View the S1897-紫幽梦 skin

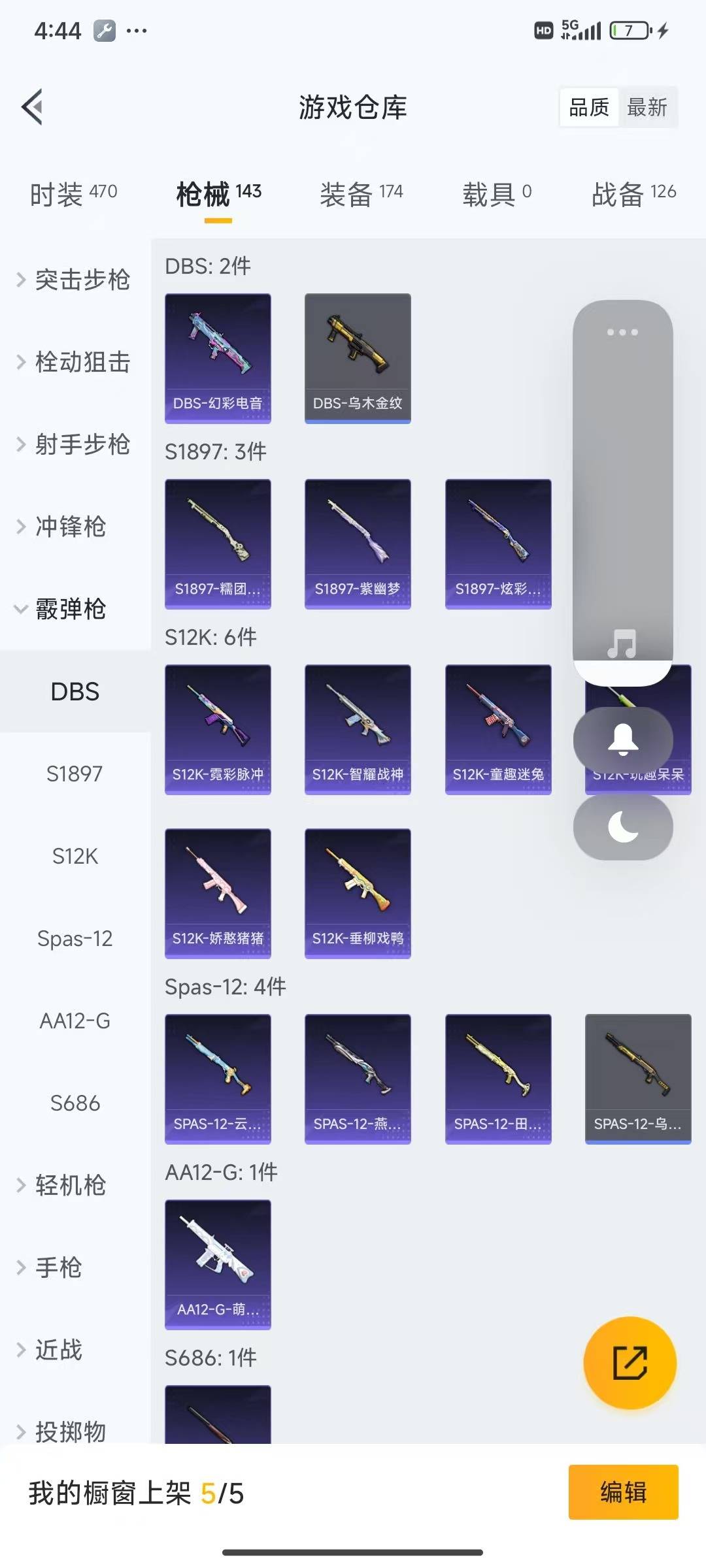pyautogui.click(x=358, y=544)
